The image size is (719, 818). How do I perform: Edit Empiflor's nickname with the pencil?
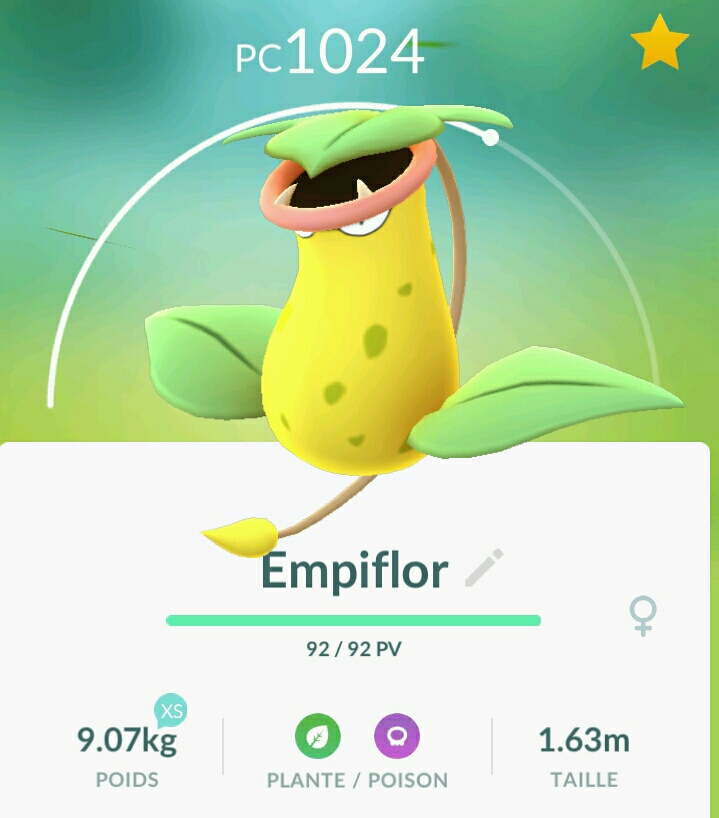tap(485, 568)
